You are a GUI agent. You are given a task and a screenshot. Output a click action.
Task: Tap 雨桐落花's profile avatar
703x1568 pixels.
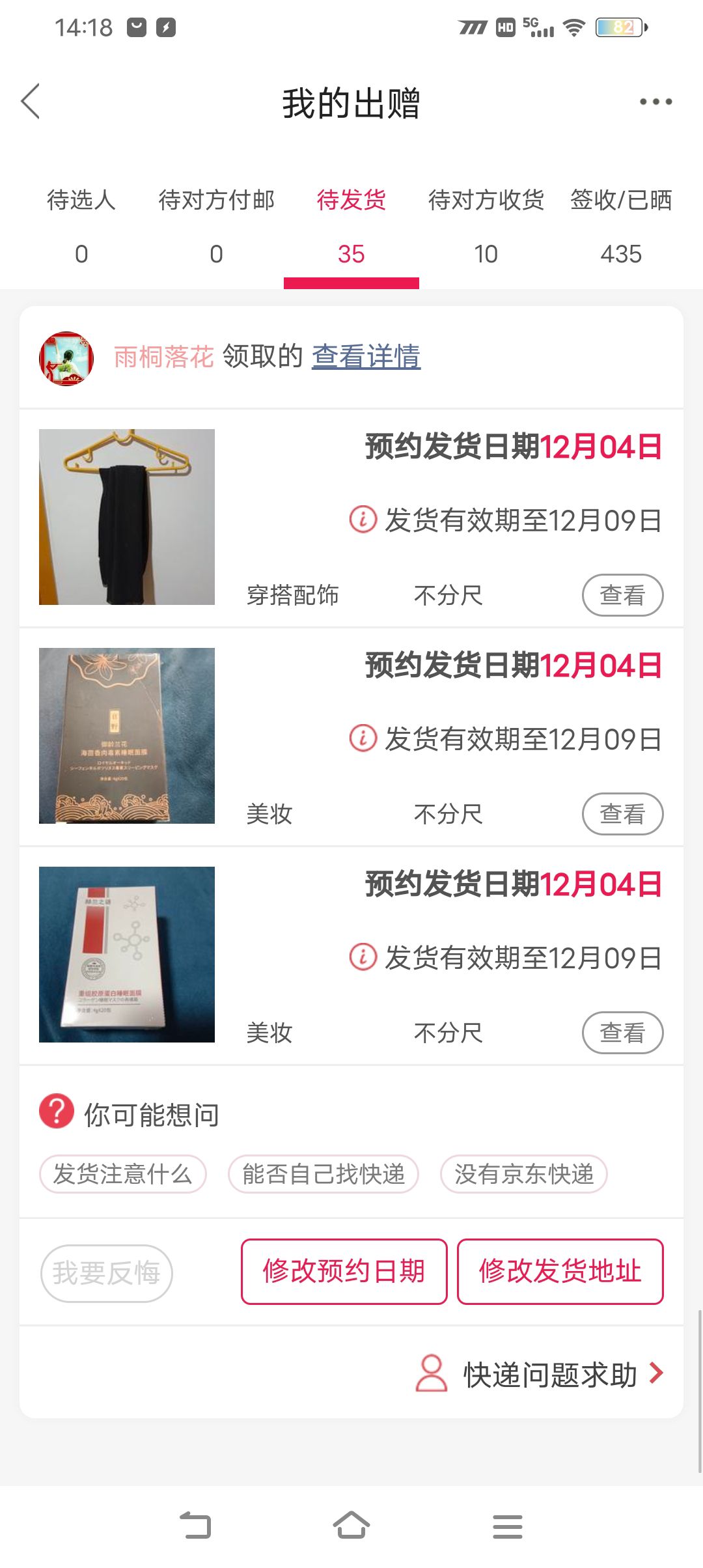66,358
